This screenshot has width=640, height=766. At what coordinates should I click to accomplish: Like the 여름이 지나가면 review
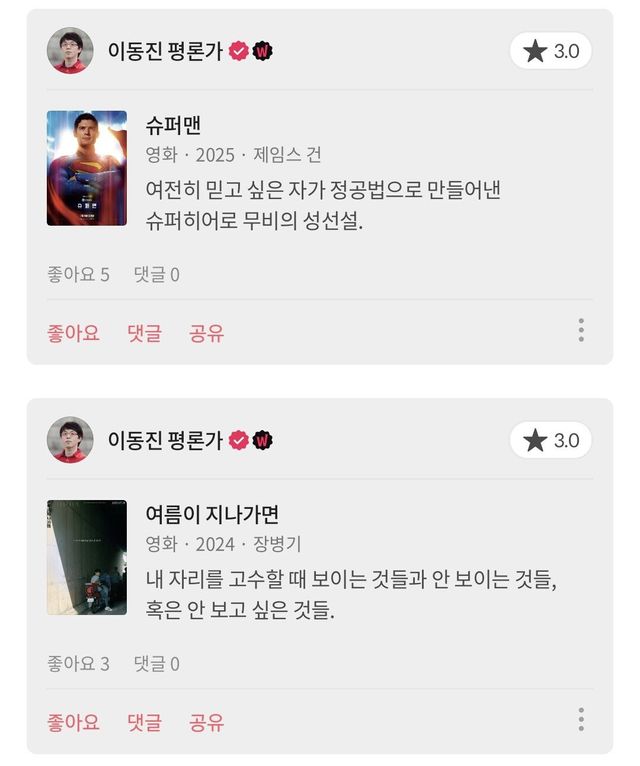(73, 722)
